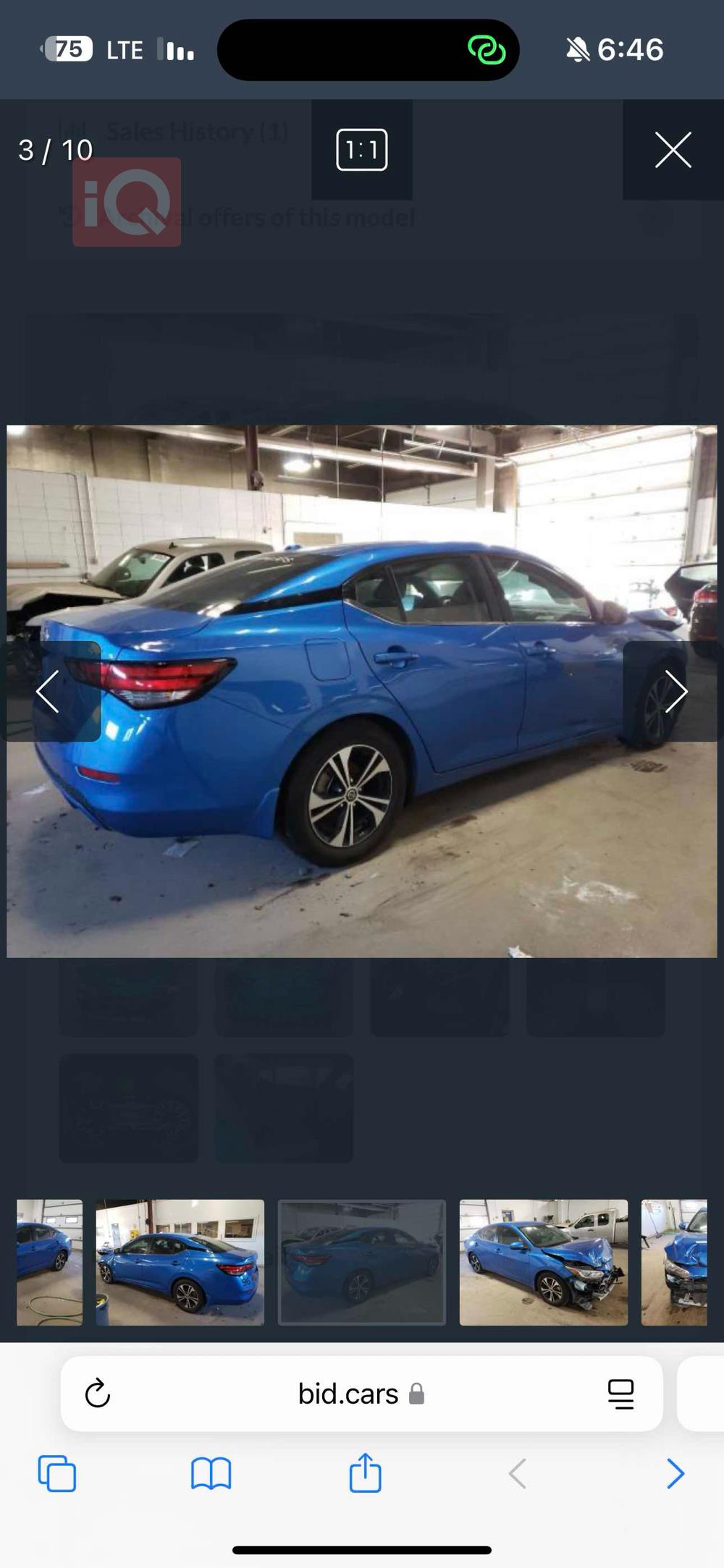
Task: Go forward in Safari history
Action: pyautogui.click(x=675, y=1473)
